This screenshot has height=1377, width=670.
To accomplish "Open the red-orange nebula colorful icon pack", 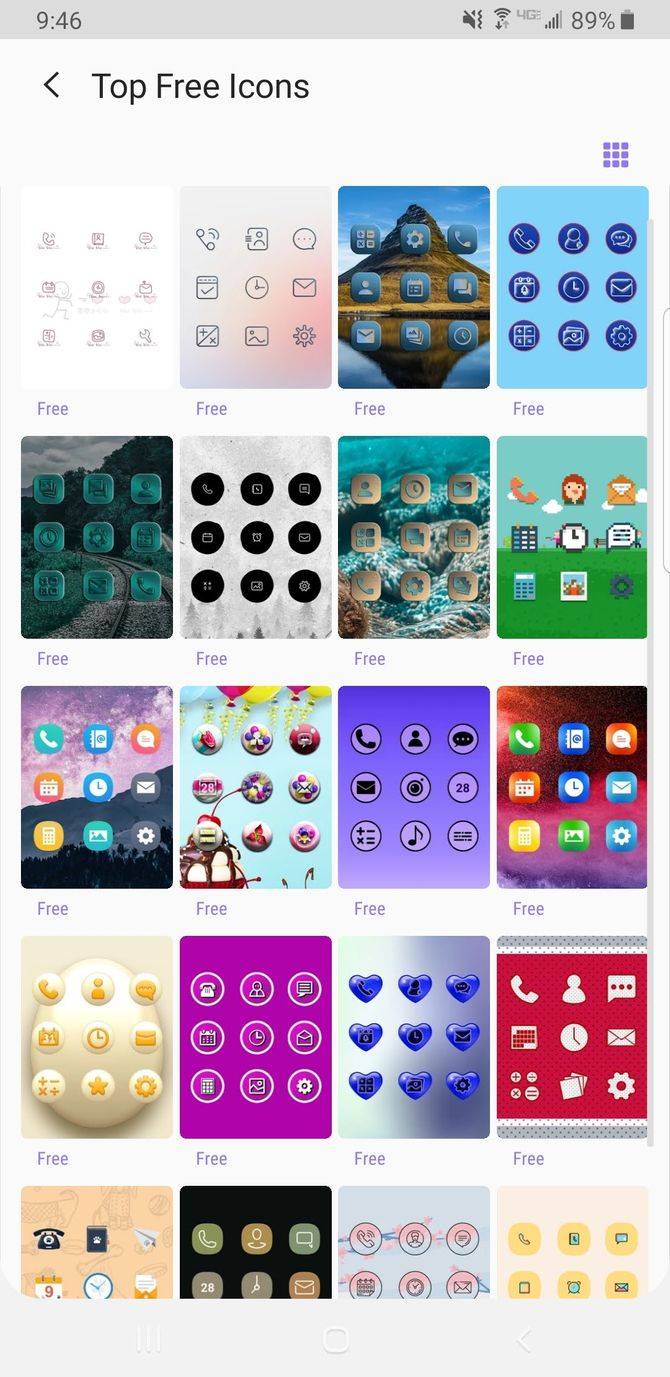I will point(572,787).
